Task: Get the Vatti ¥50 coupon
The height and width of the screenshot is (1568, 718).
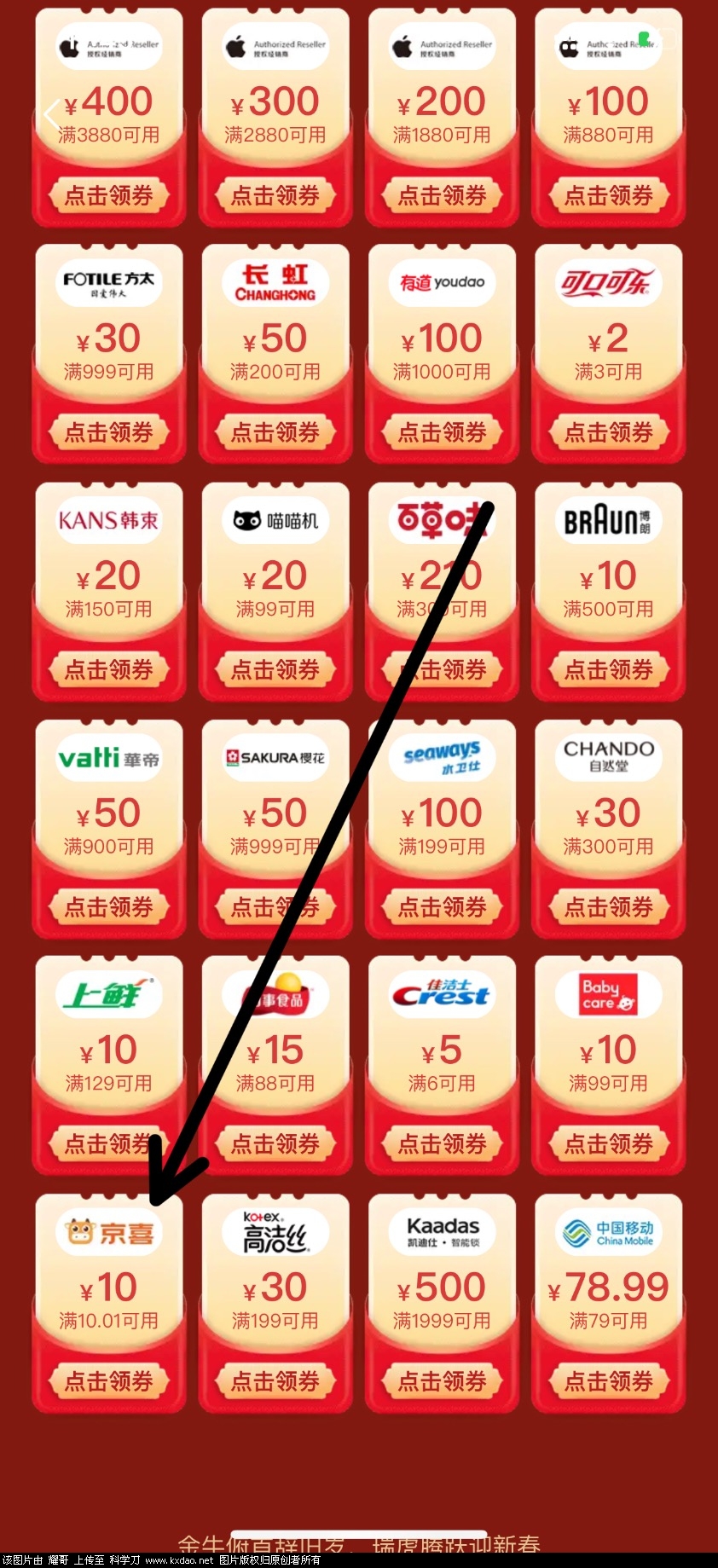Action: click(x=108, y=906)
